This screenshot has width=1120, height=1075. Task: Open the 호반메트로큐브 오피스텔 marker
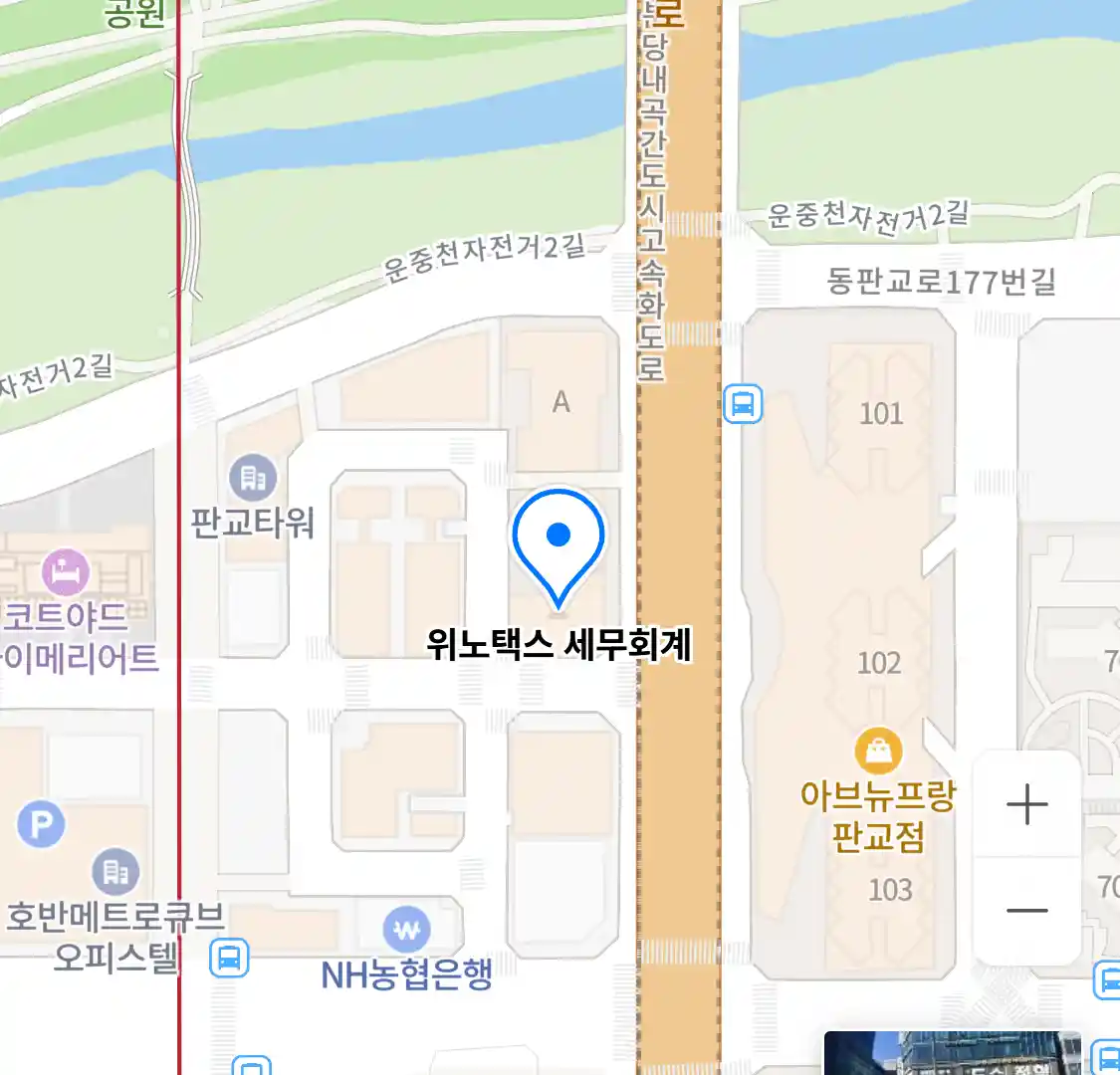(x=115, y=873)
